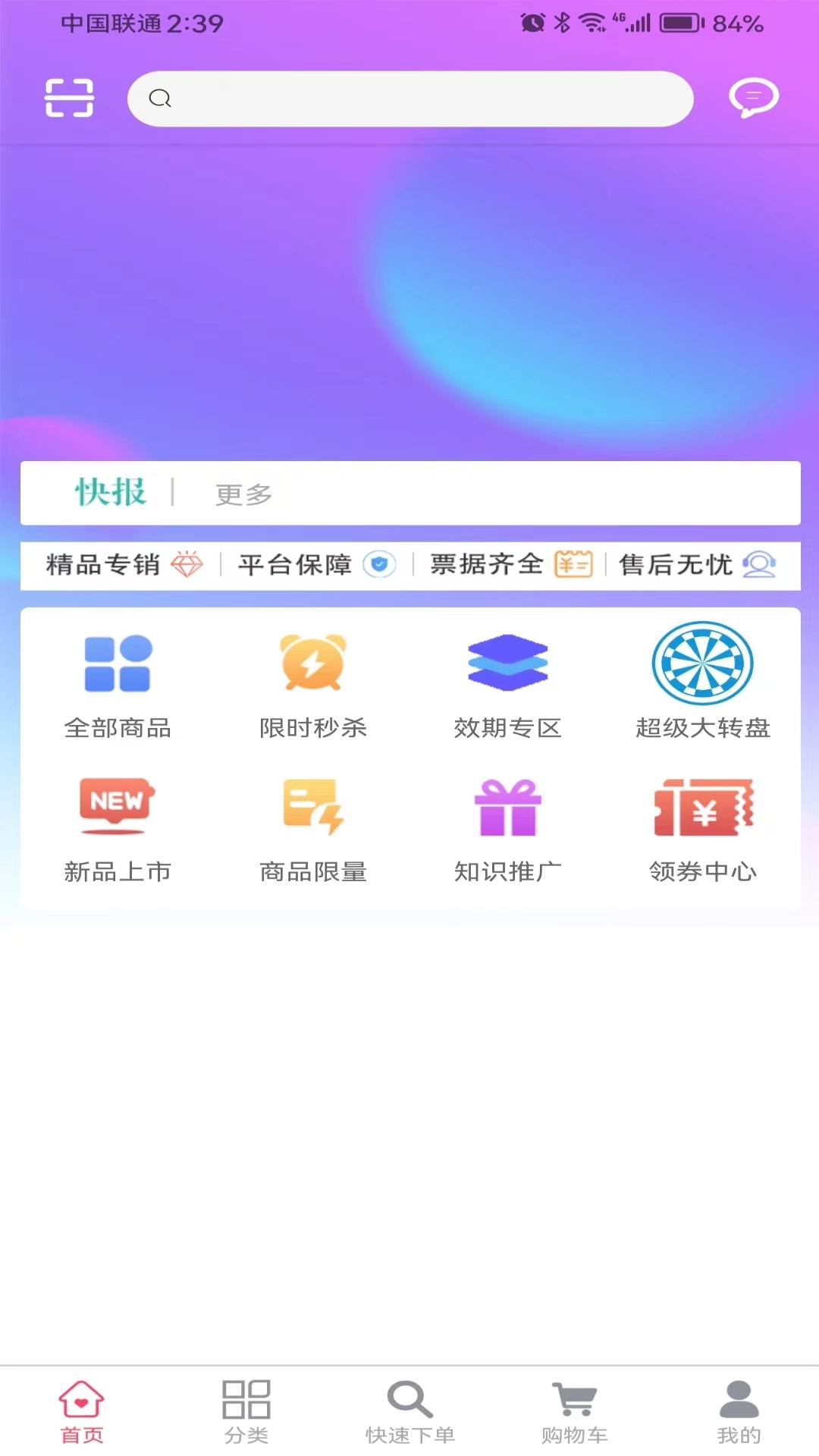Screen dimensions: 819x1456
Task: Open the scan code icon
Action: 69,98
